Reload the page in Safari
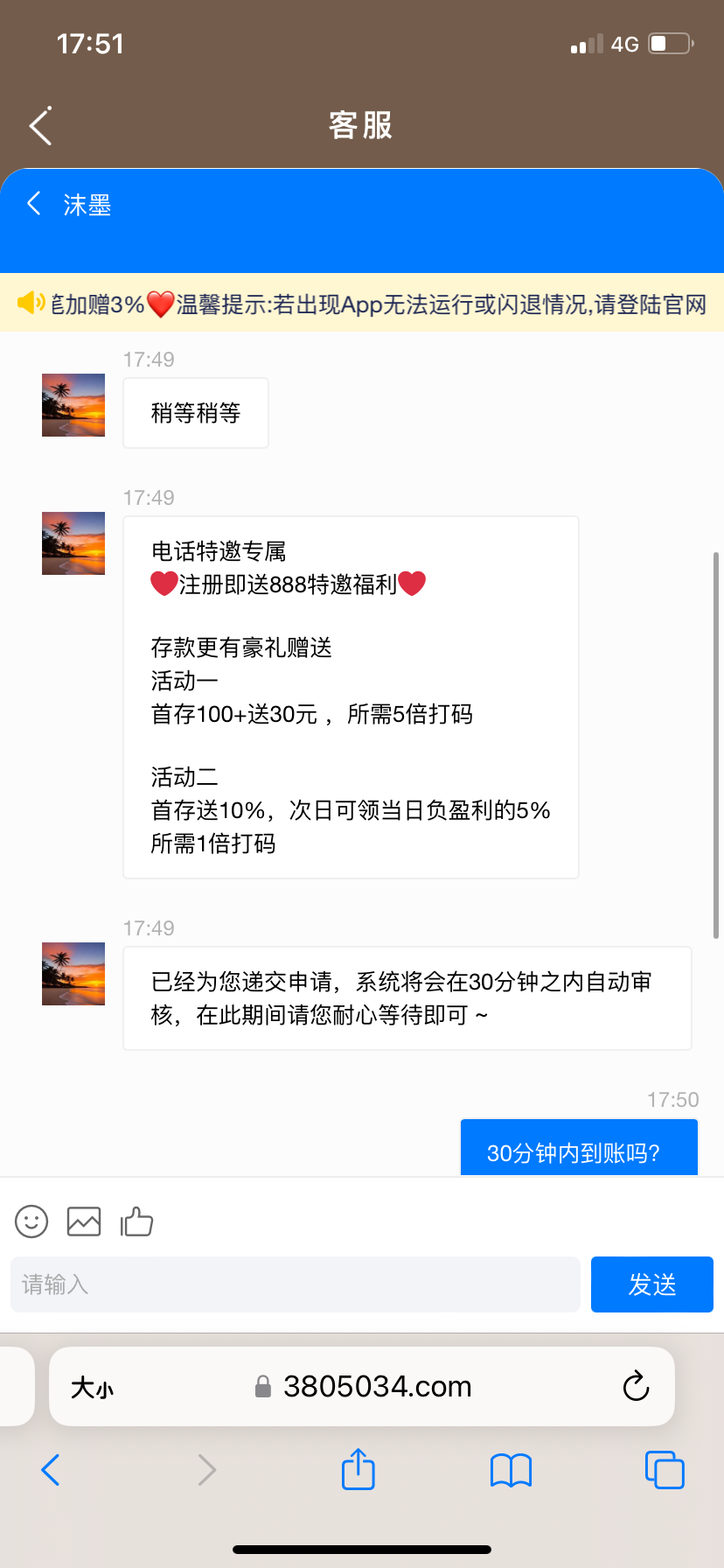Viewport: 724px width, 1568px height. coord(636,1386)
